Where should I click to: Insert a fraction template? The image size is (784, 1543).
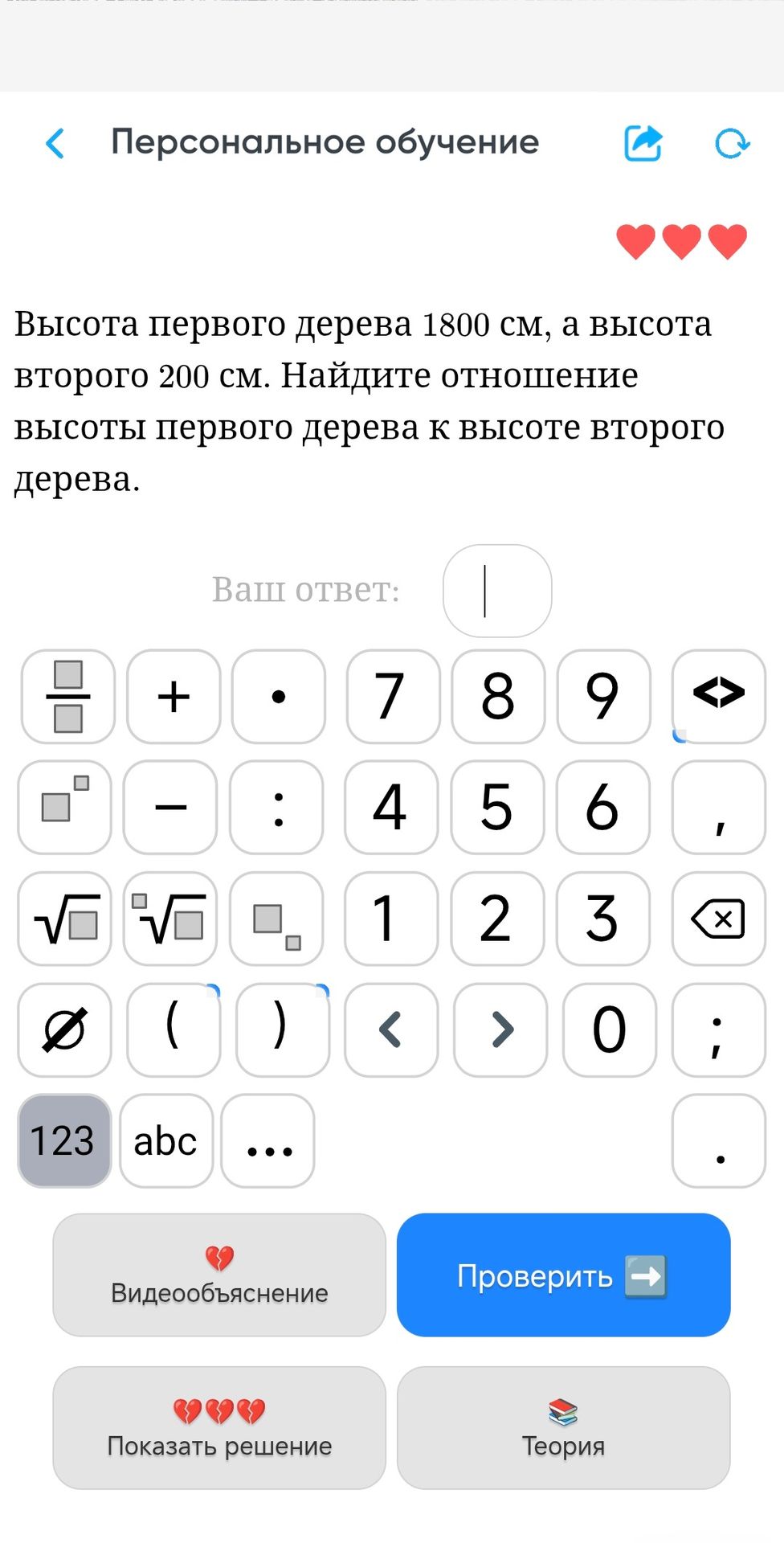click(68, 697)
